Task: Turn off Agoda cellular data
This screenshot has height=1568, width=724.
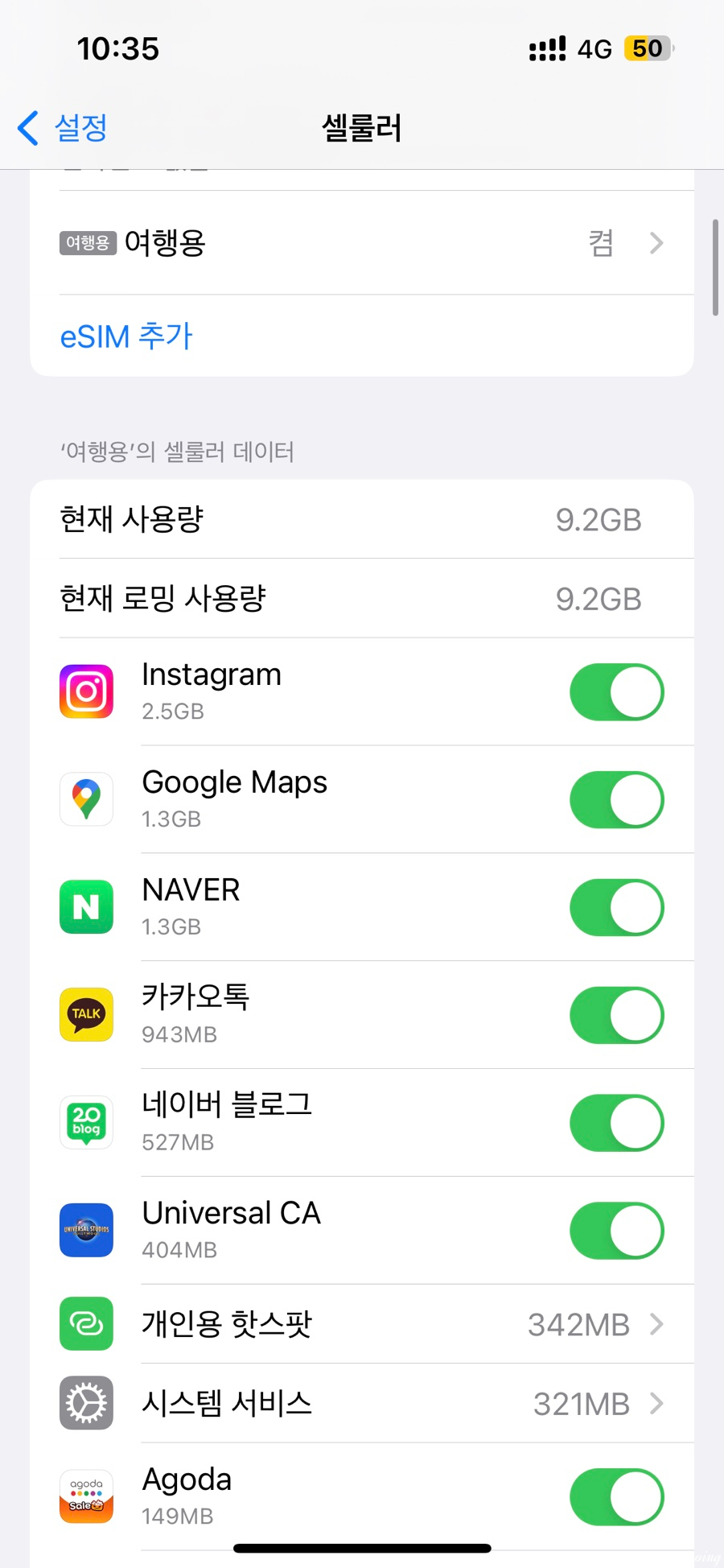Action: click(x=616, y=1497)
